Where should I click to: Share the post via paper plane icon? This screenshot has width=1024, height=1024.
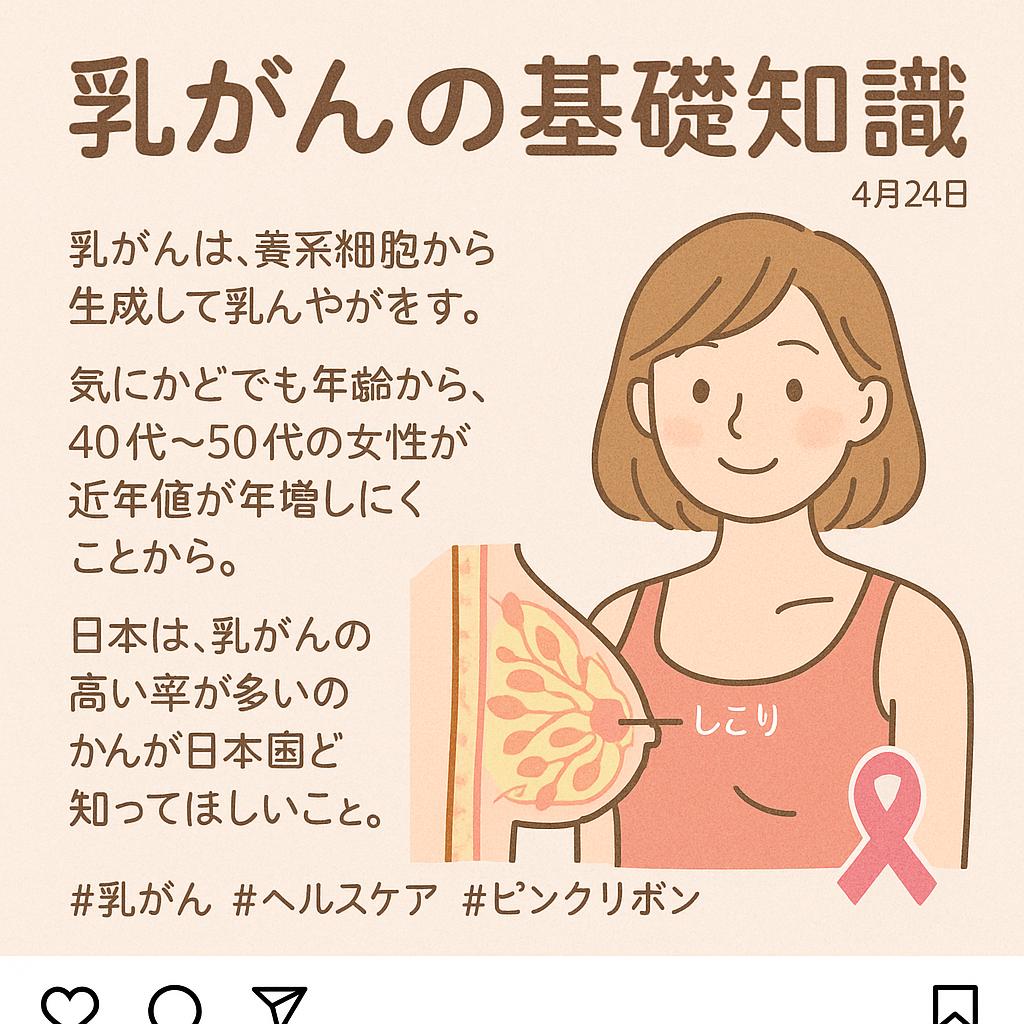pos(279,1005)
